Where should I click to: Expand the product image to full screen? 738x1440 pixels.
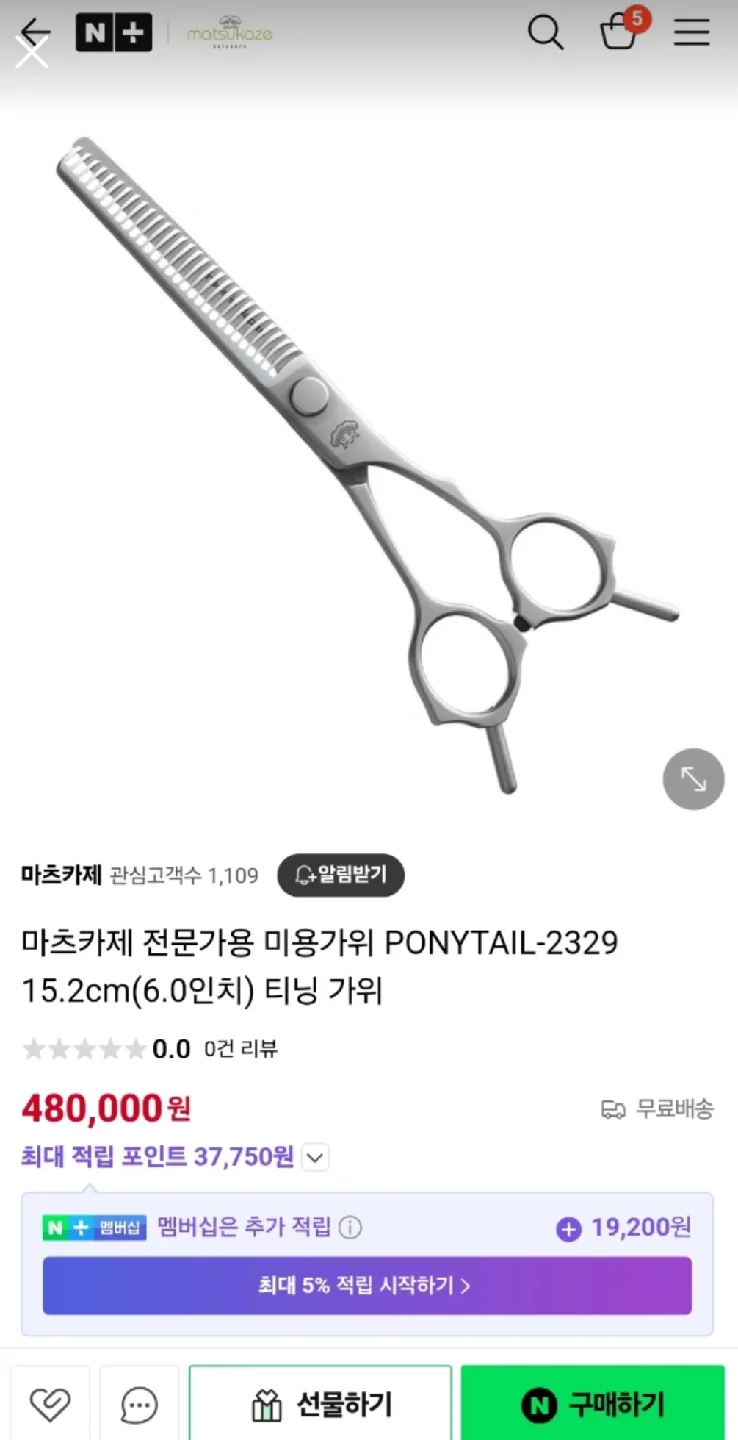coord(693,778)
